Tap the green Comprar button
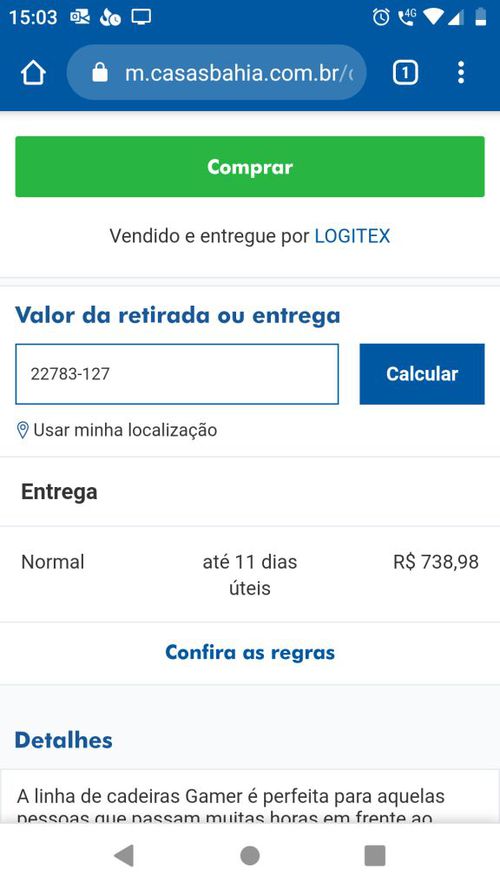 click(x=250, y=167)
